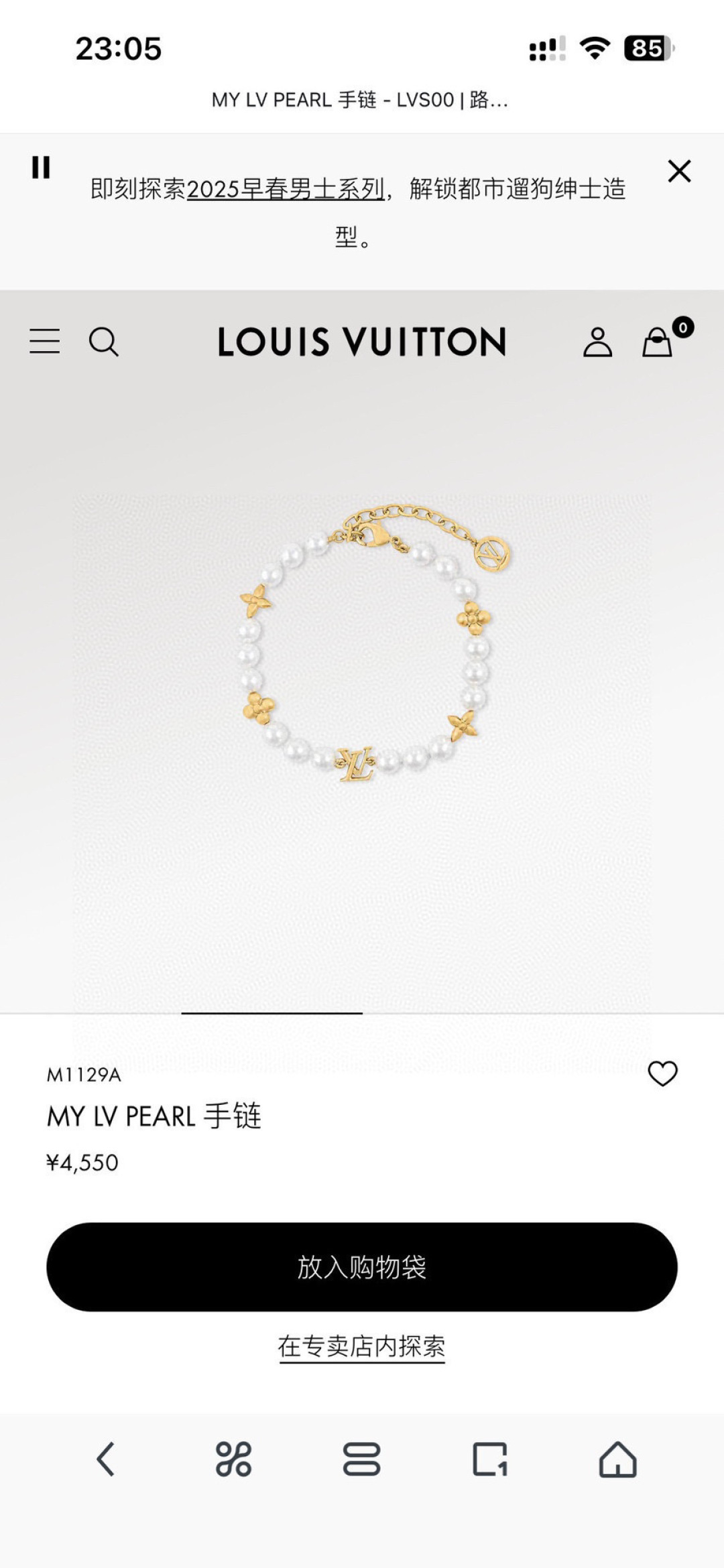Open the browser windows button
This screenshot has height=1568, width=724.
click(490, 1459)
